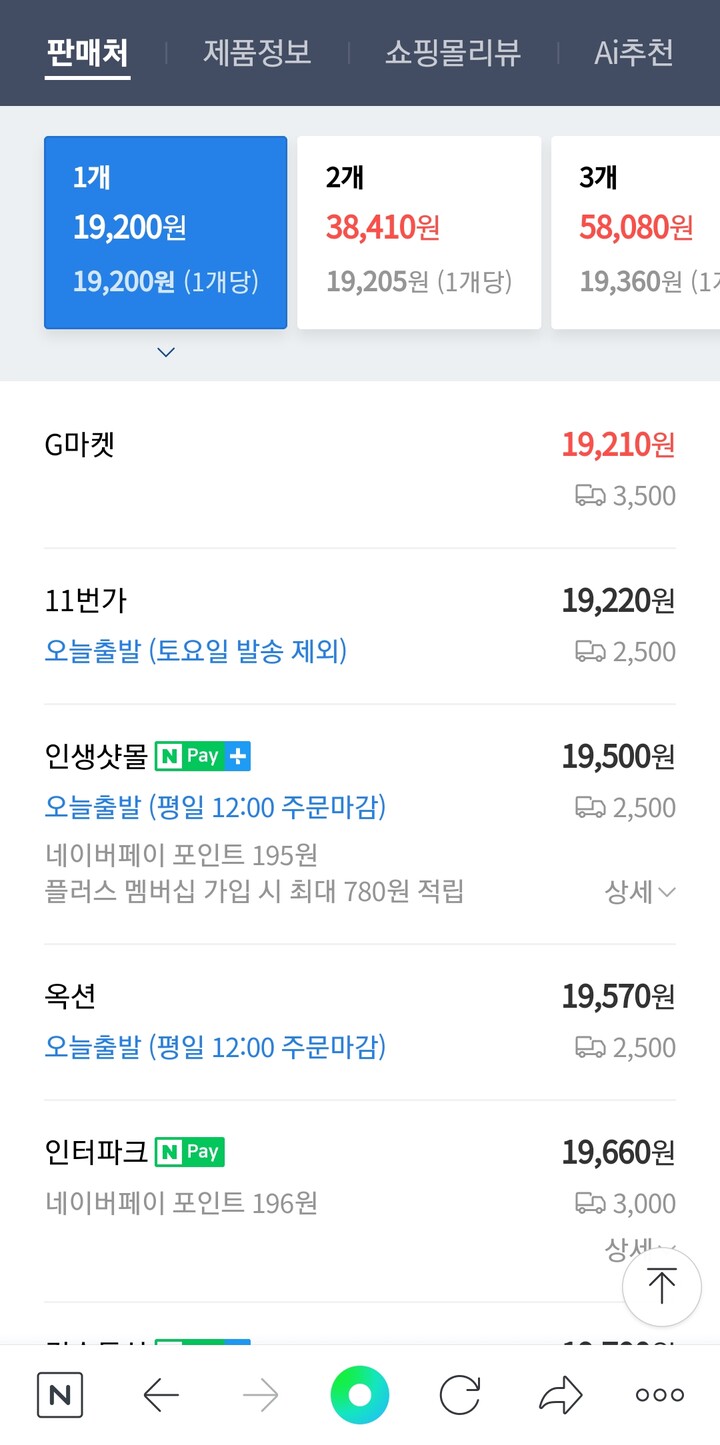720x1445 pixels.
Task: Open more options via the three-dot icon
Action: tap(658, 1394)
